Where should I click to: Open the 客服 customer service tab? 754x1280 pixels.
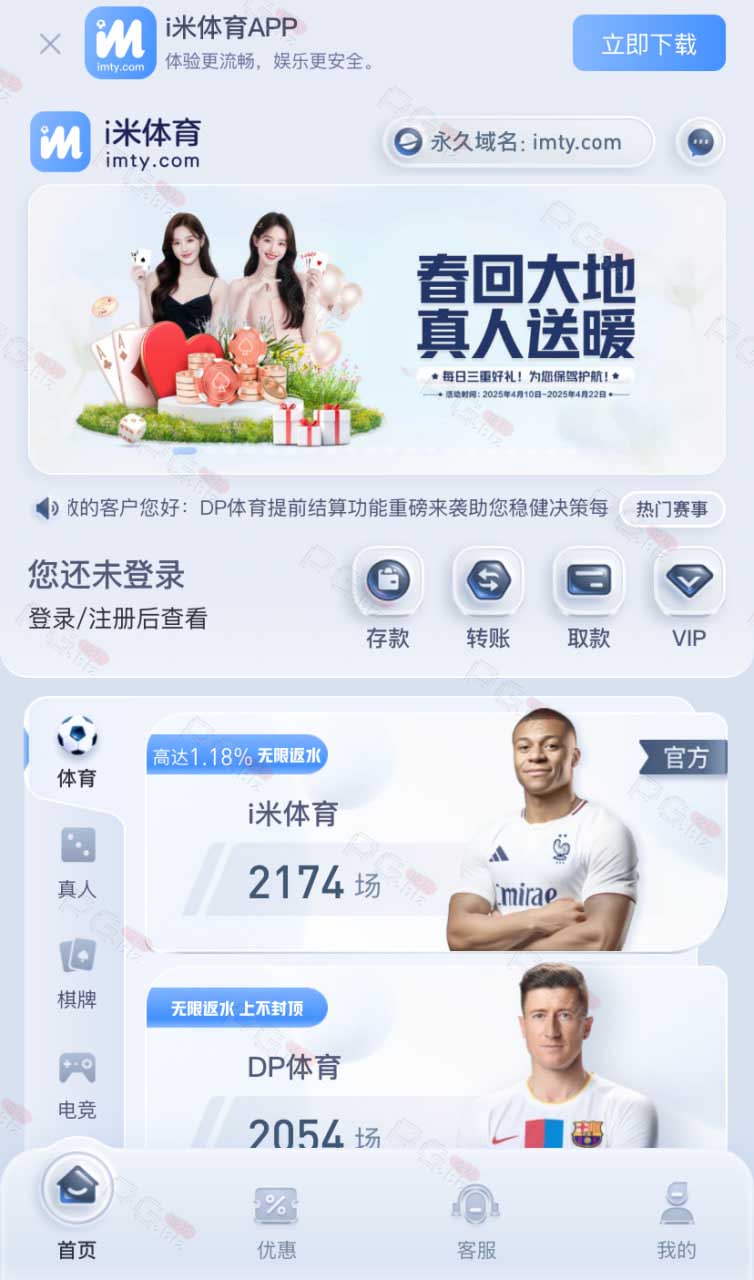point(476,1220)
